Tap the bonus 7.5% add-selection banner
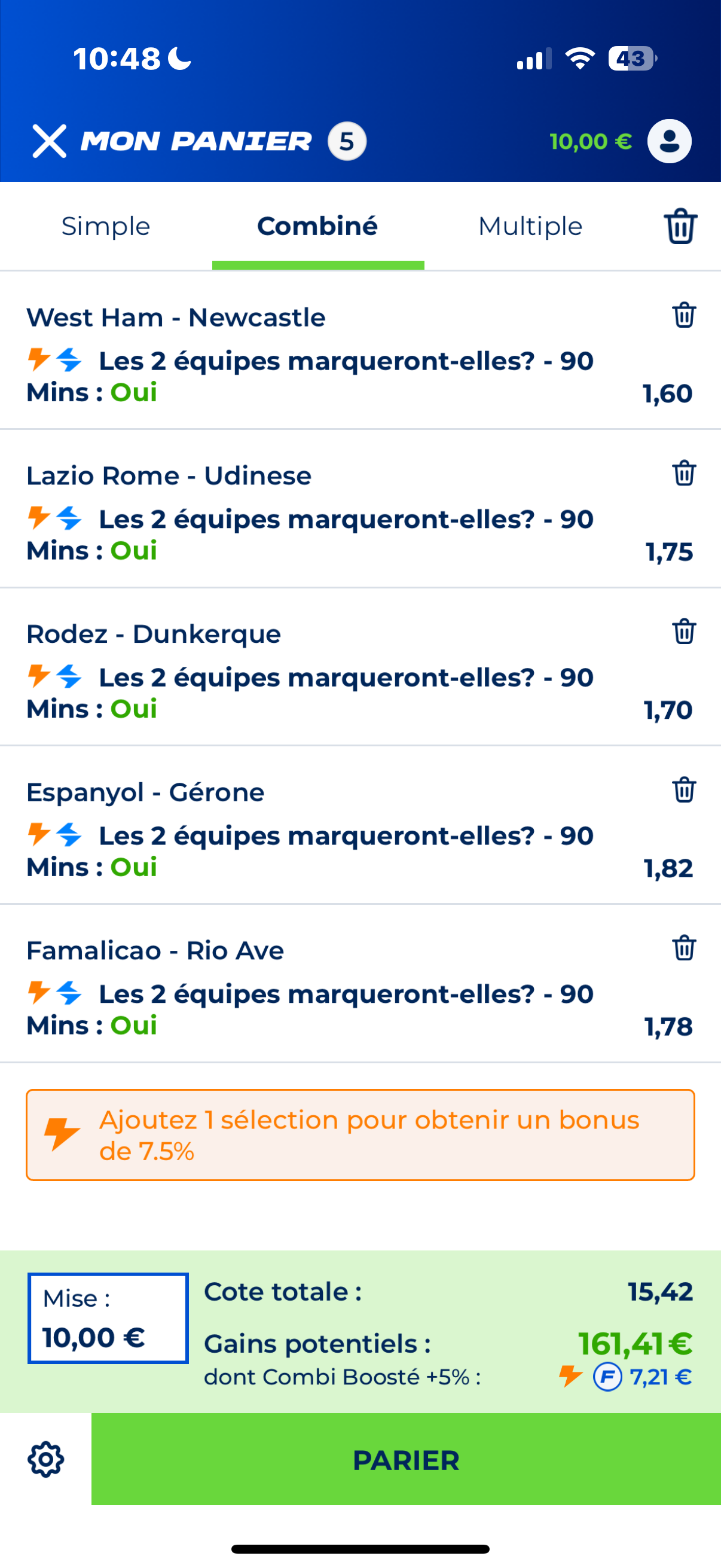Screen dimensions: 721x1568 [360, 1135]
